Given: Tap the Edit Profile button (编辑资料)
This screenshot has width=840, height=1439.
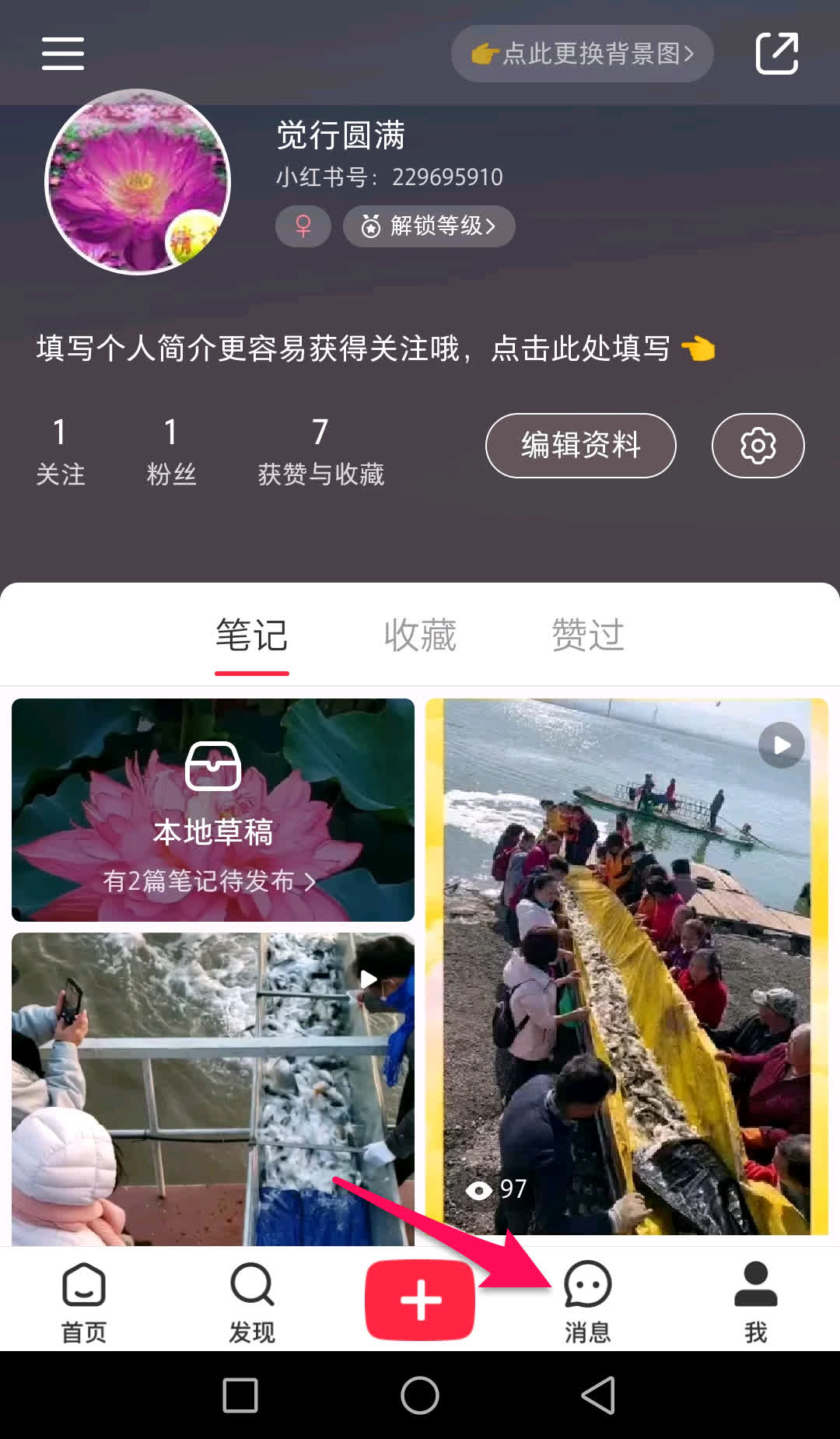Looking at the screenshot, I should [x=580, y=446].
